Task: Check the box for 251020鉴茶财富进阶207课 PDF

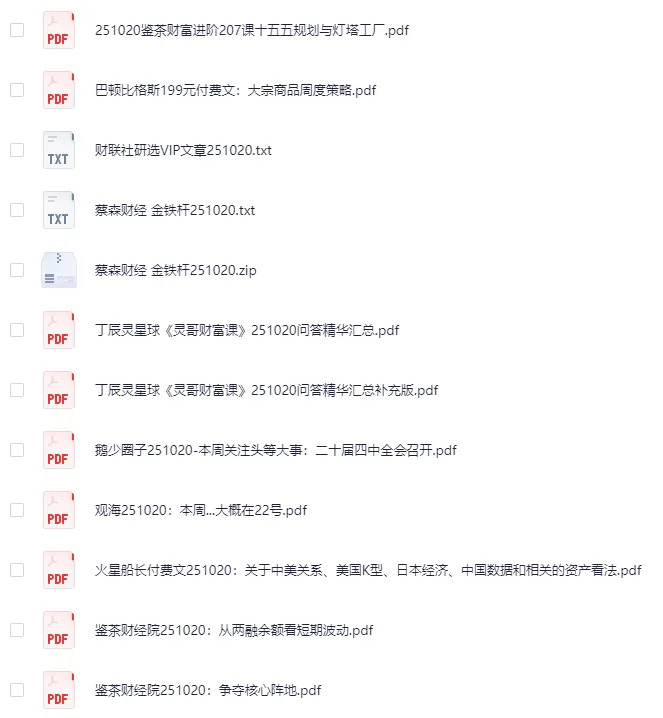Action: point(17,30)
